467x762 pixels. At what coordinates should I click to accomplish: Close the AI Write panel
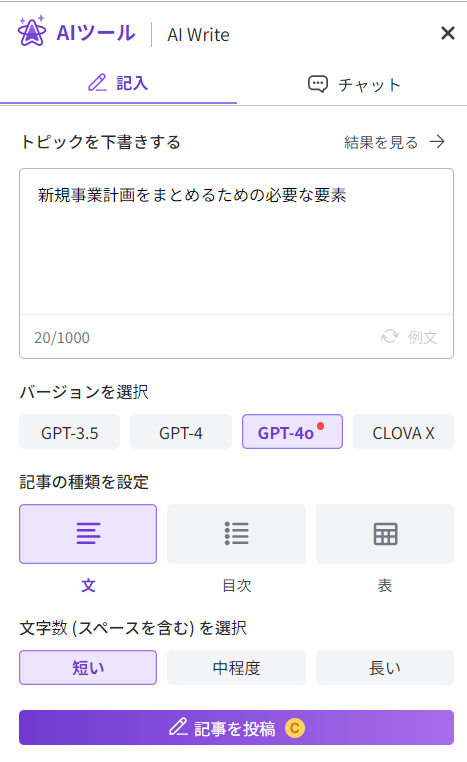click(x=448, y=33)
